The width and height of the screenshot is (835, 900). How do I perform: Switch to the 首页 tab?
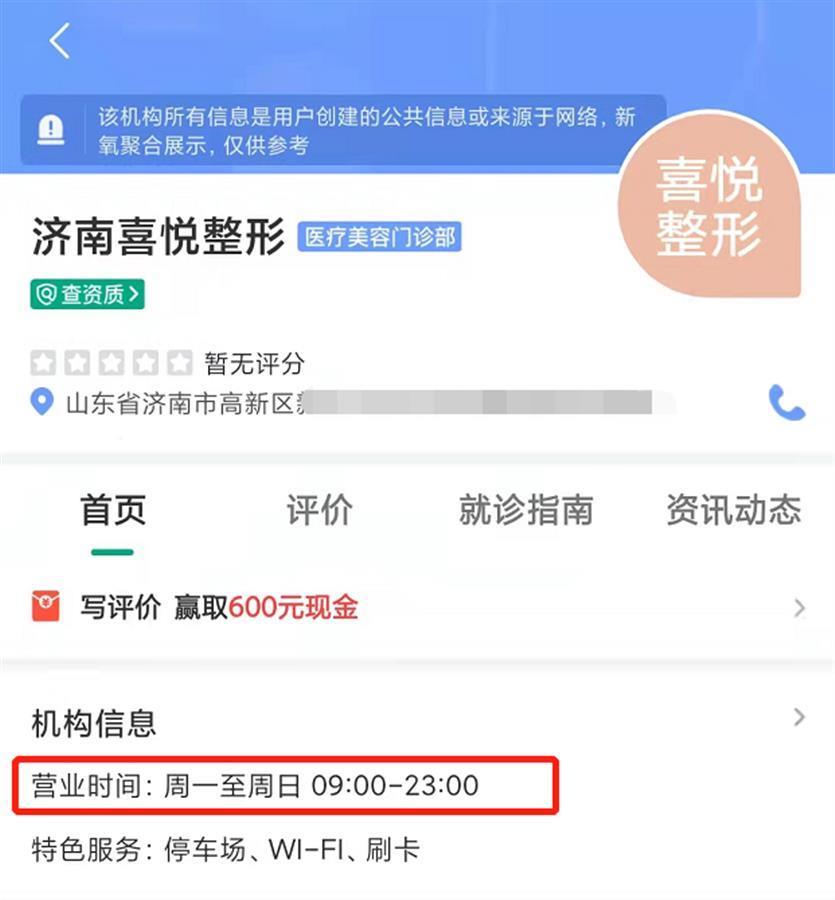pos(113,510)
